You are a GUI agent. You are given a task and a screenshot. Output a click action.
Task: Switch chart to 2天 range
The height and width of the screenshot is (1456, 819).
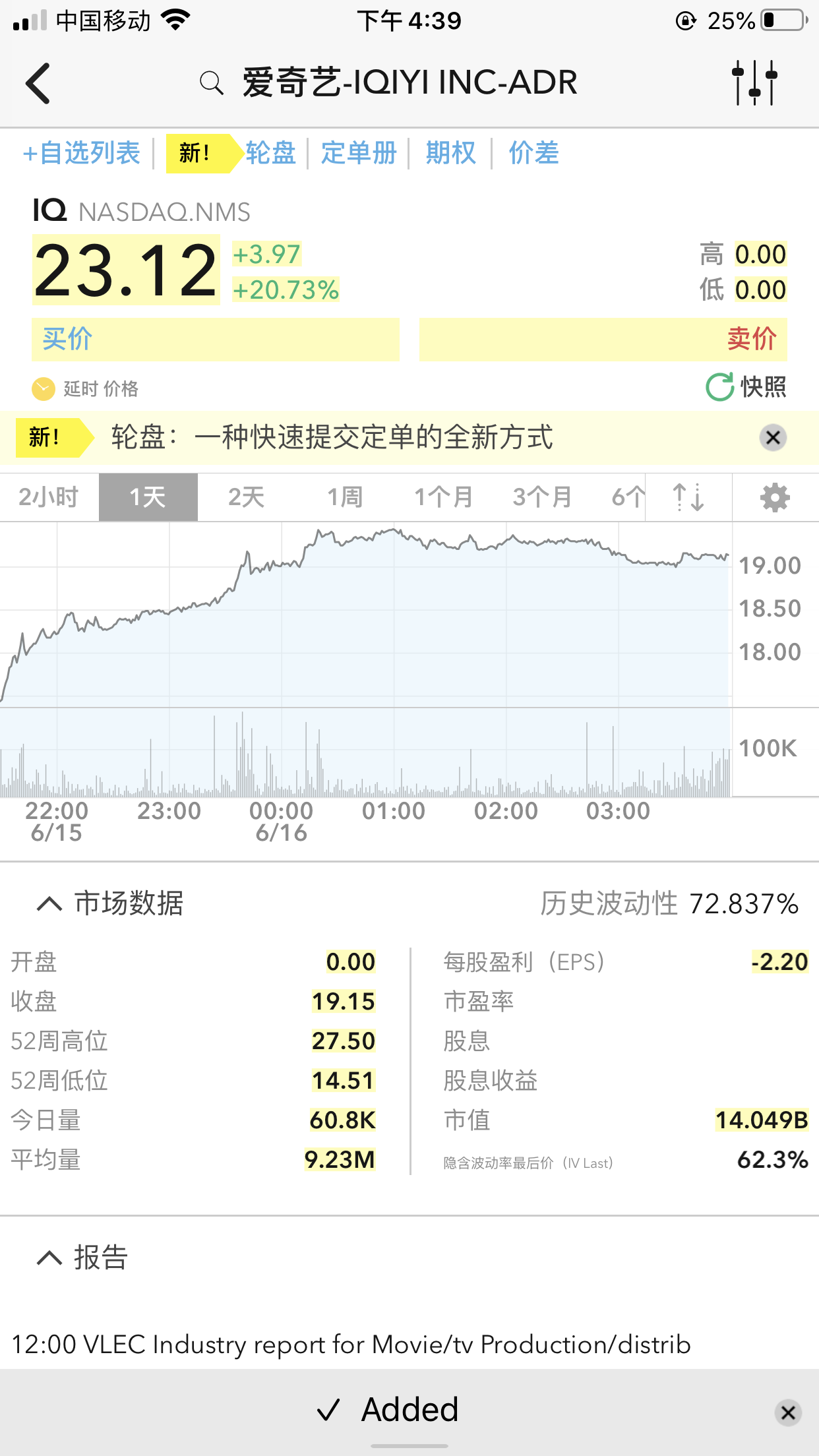click(x=247, y=497)
